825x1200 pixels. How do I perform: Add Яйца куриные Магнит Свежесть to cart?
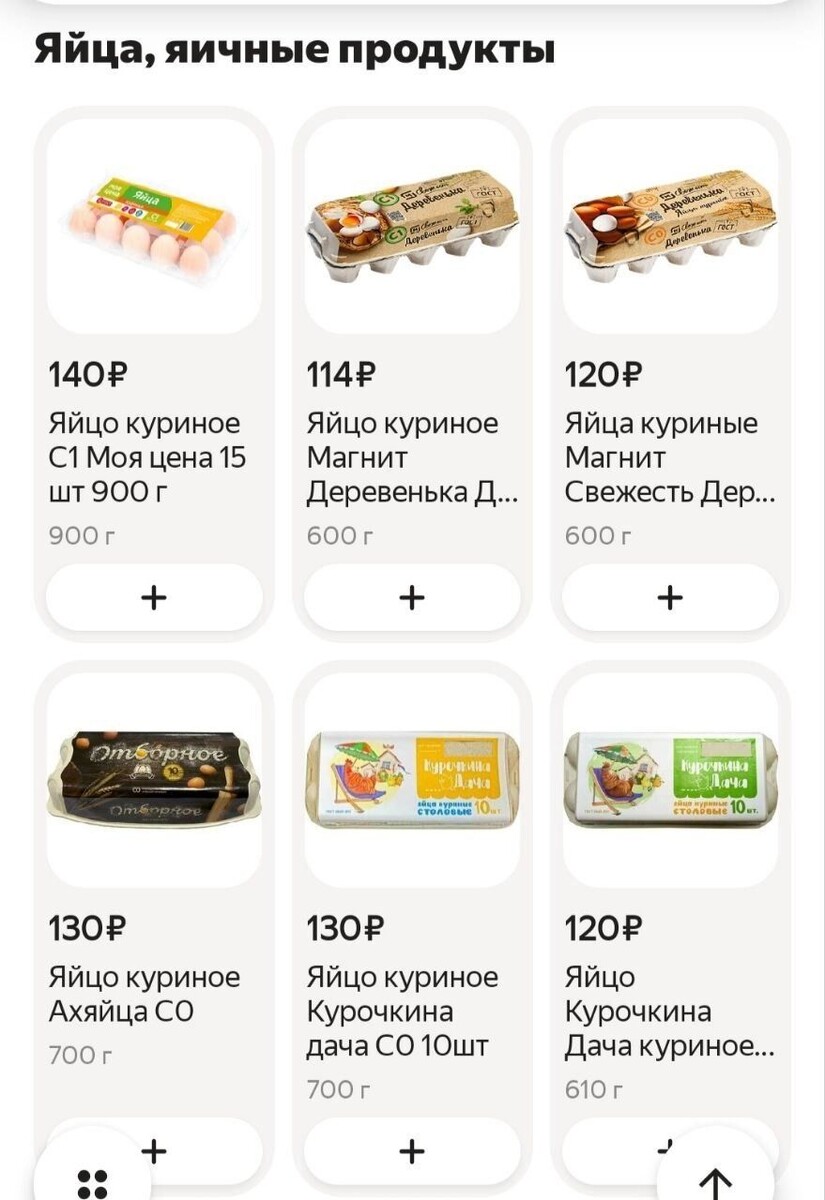coord(670,596)
